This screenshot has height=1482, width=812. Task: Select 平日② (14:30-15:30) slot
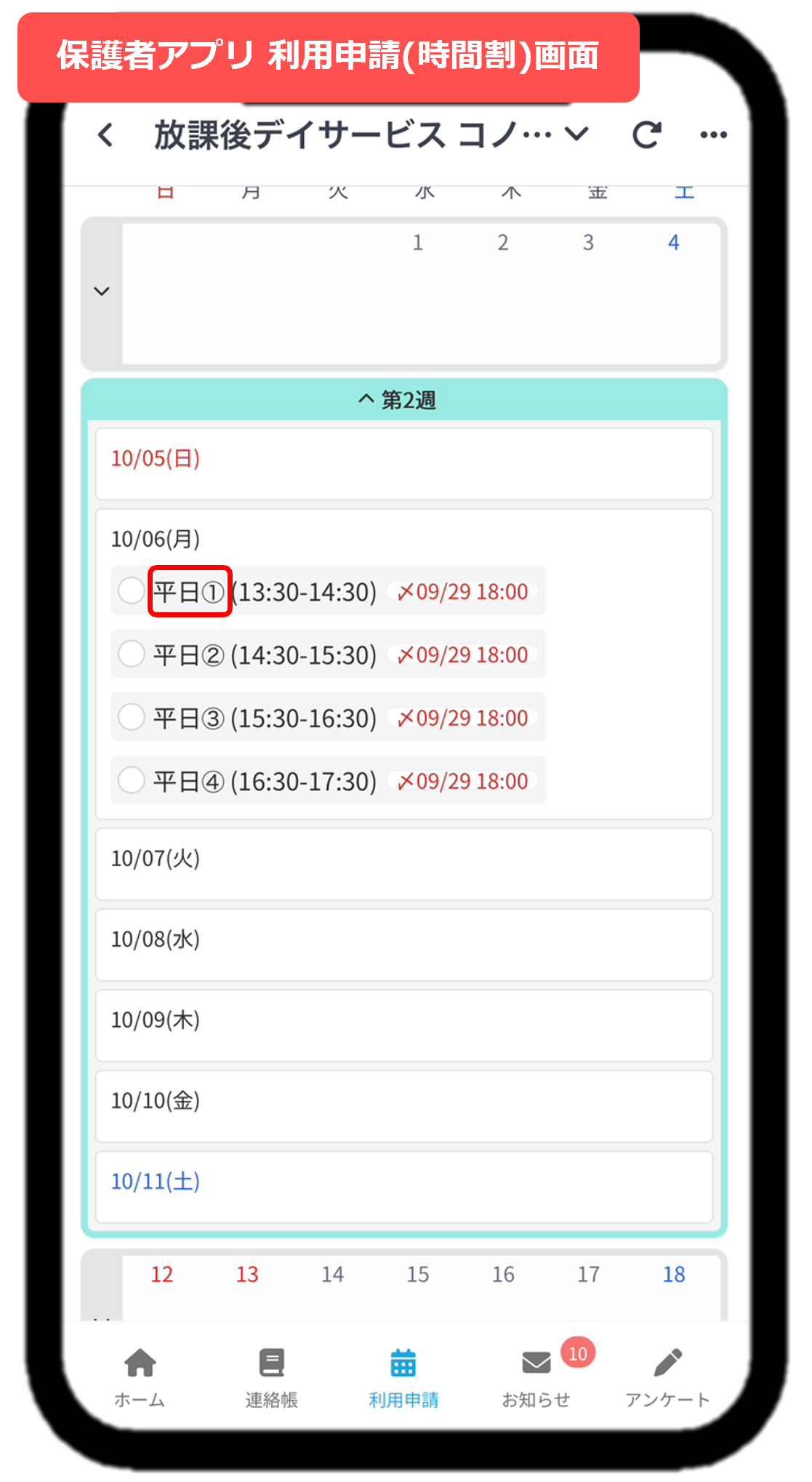[x=132, y=654]
